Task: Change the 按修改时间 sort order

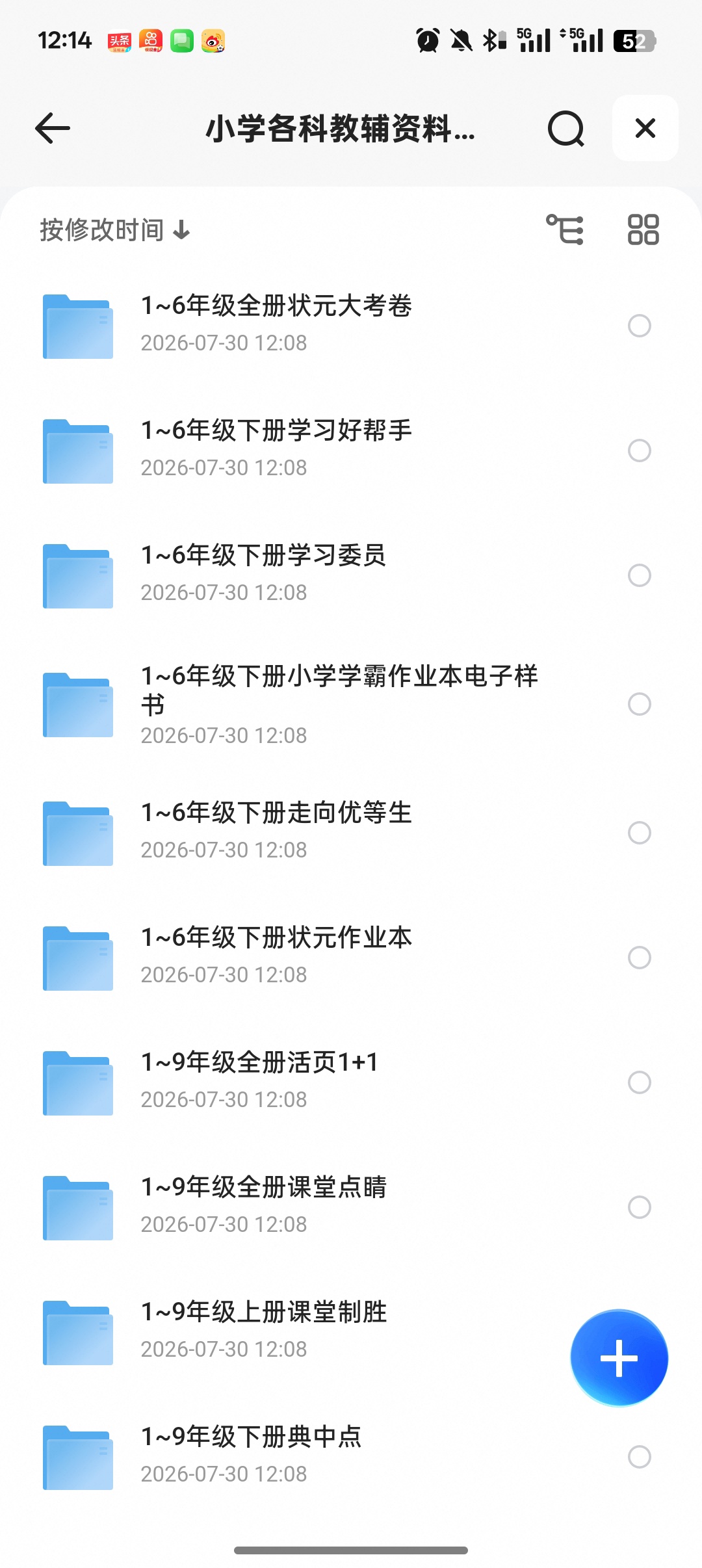Action: 115,230
